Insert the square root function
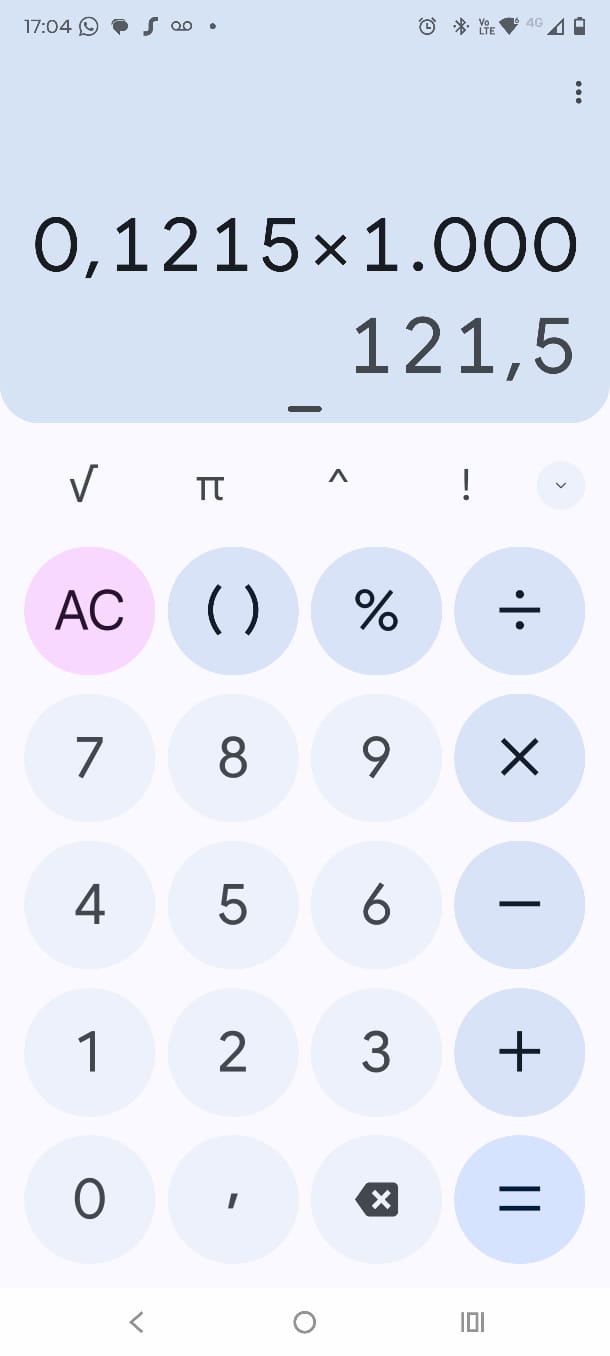The image size is (610, 1356). pos(84,486)
